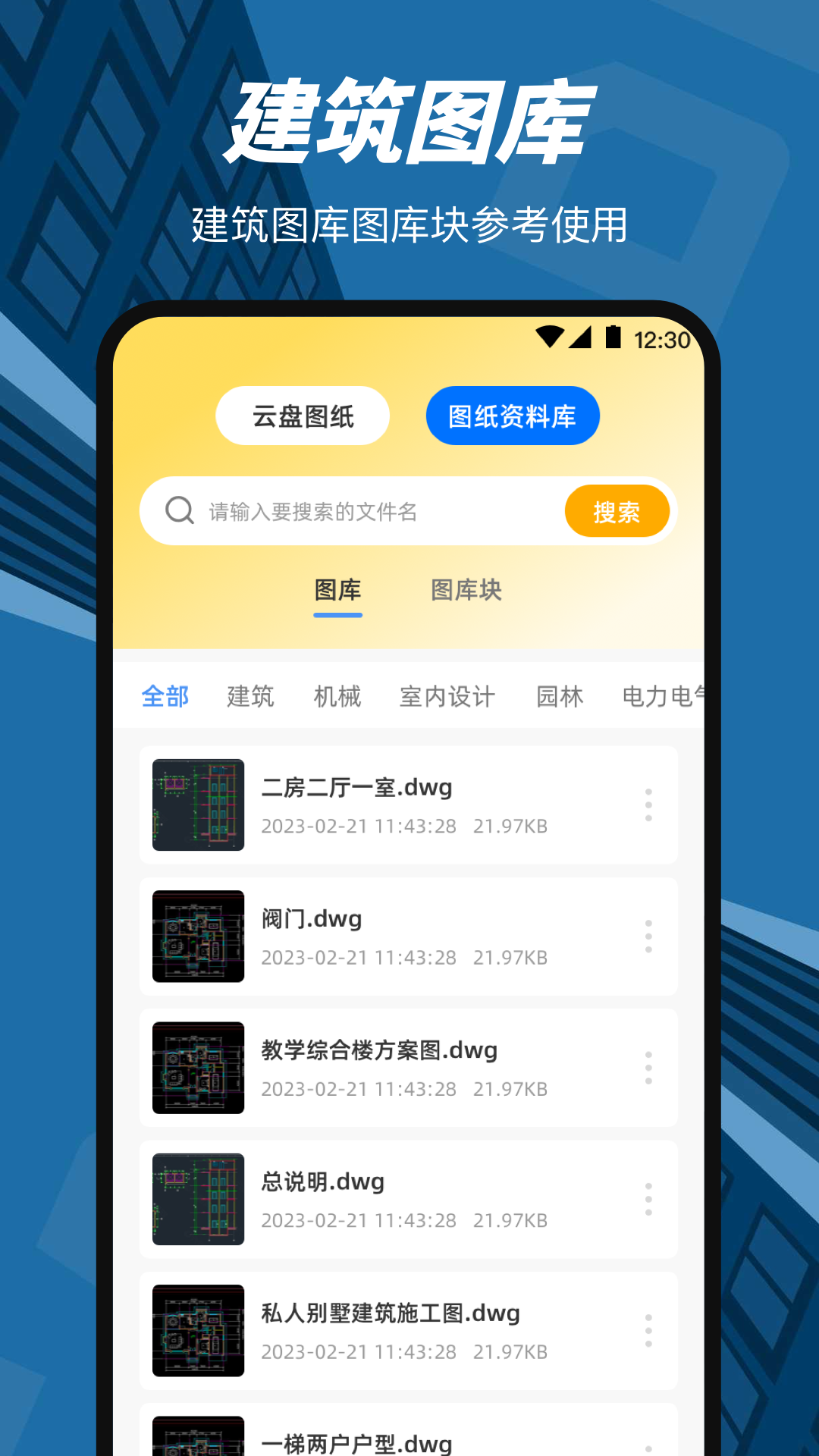Open the three-dot menu for 教学综合楼方案图.dwg
This screenshot has width=819, height=1456.
point(648,1068)
